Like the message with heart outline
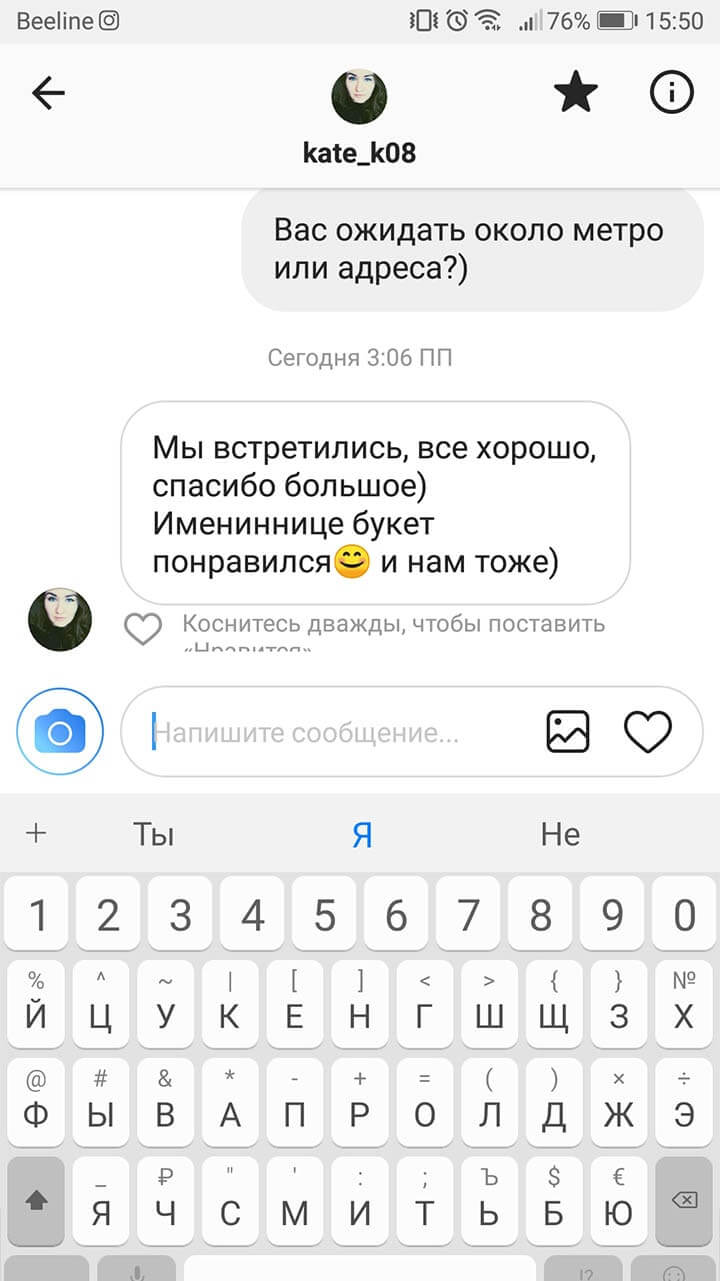Image resolution: width=720 pixels, height=1281 pixels. 143,629
